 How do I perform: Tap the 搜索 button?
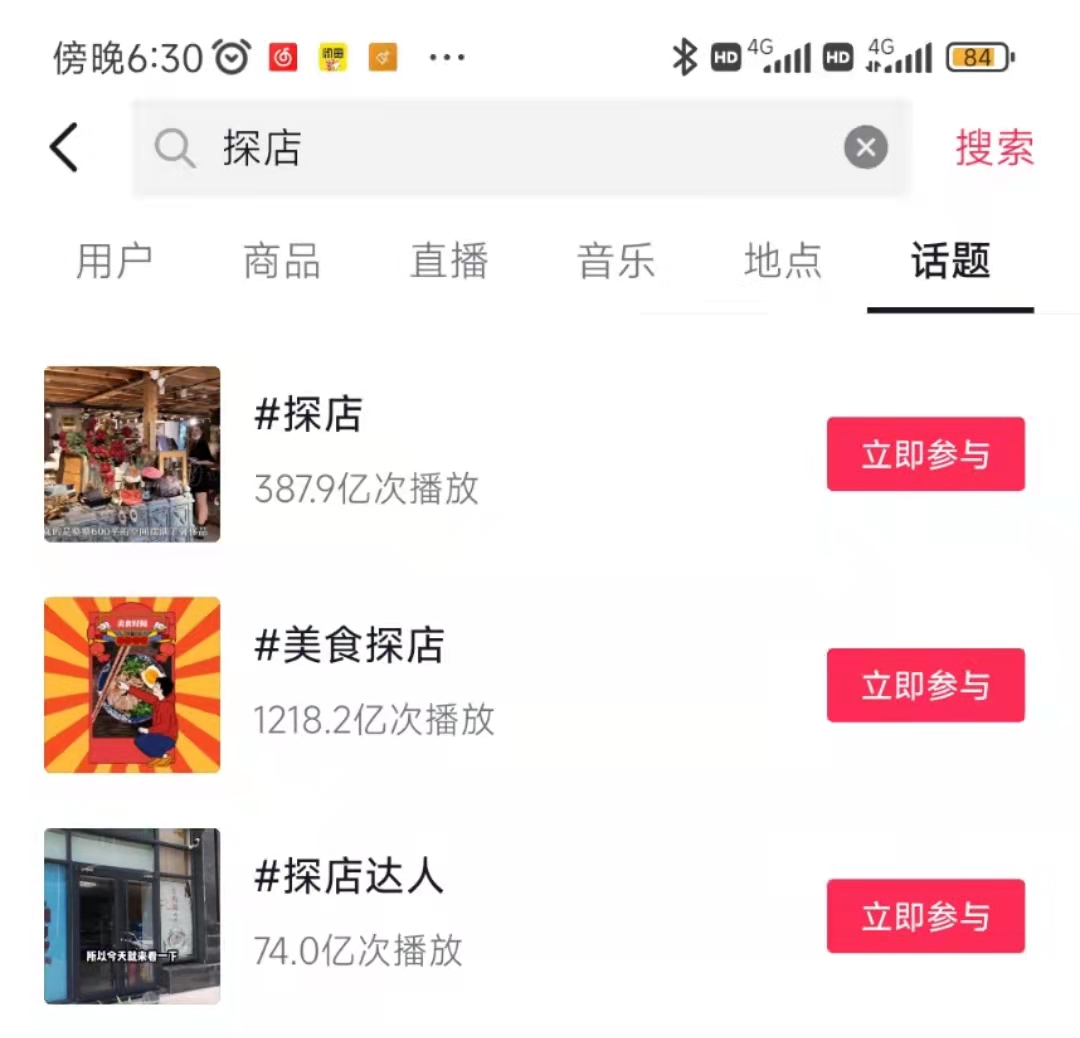(994, 149)
